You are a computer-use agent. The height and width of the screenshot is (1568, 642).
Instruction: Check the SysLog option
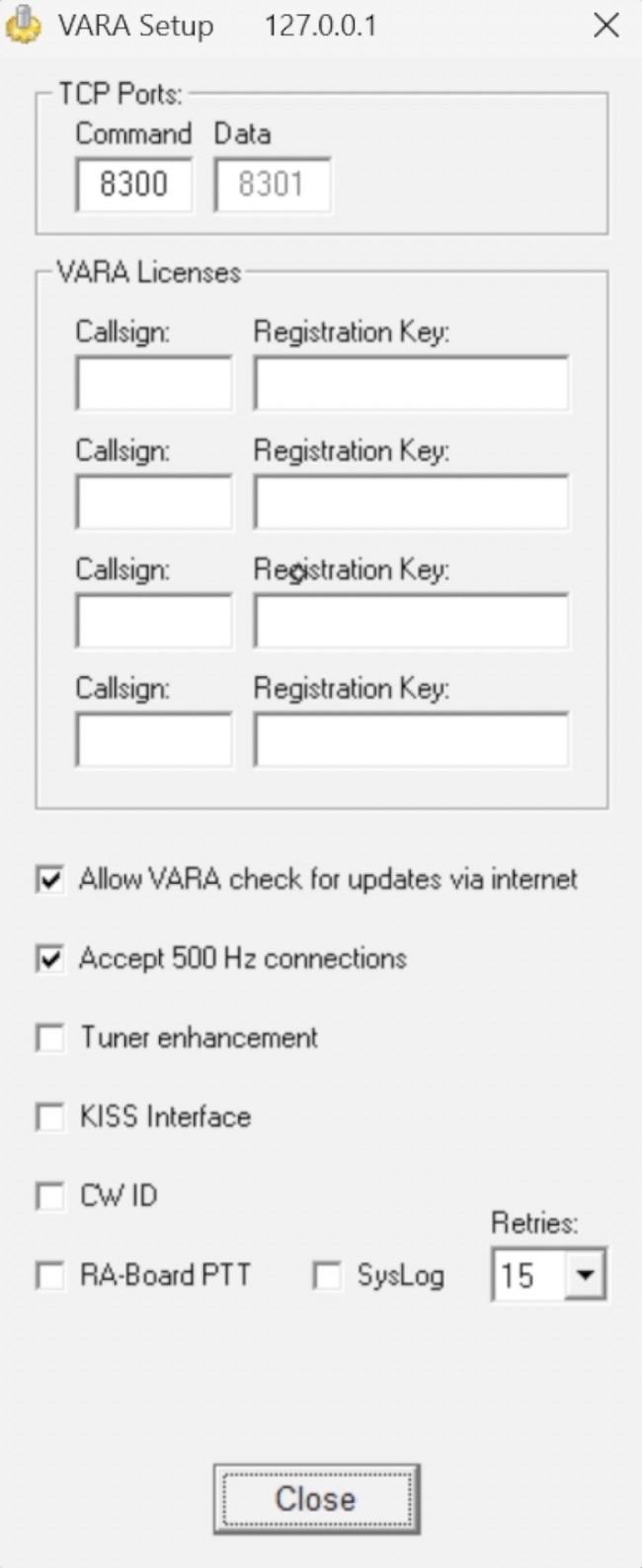click(x=326, y=1275)
